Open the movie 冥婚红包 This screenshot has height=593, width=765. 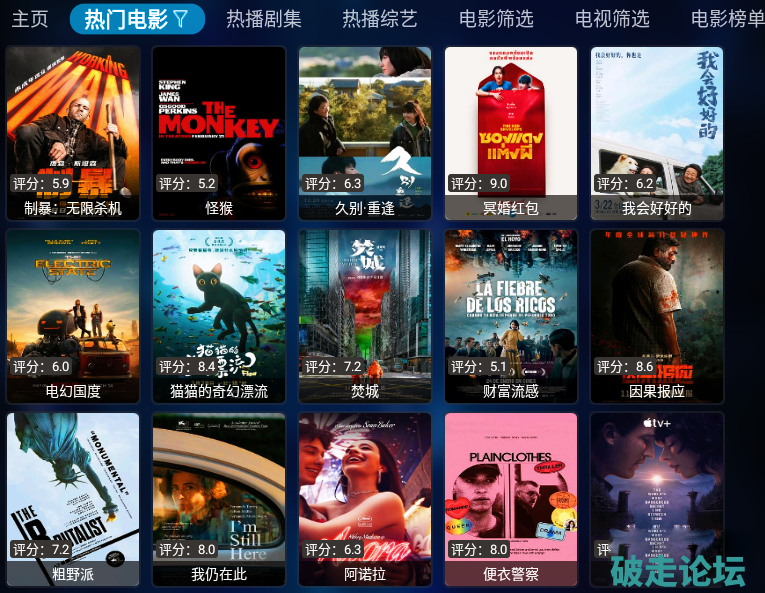pos(511,132)
